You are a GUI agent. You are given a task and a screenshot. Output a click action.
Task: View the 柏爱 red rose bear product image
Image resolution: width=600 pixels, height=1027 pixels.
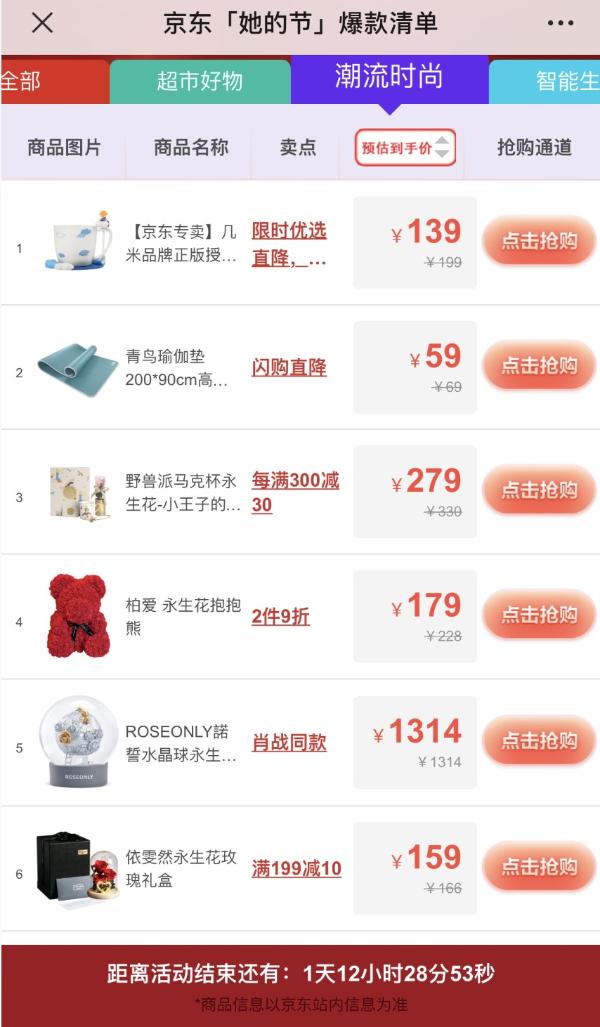point(78,616)
